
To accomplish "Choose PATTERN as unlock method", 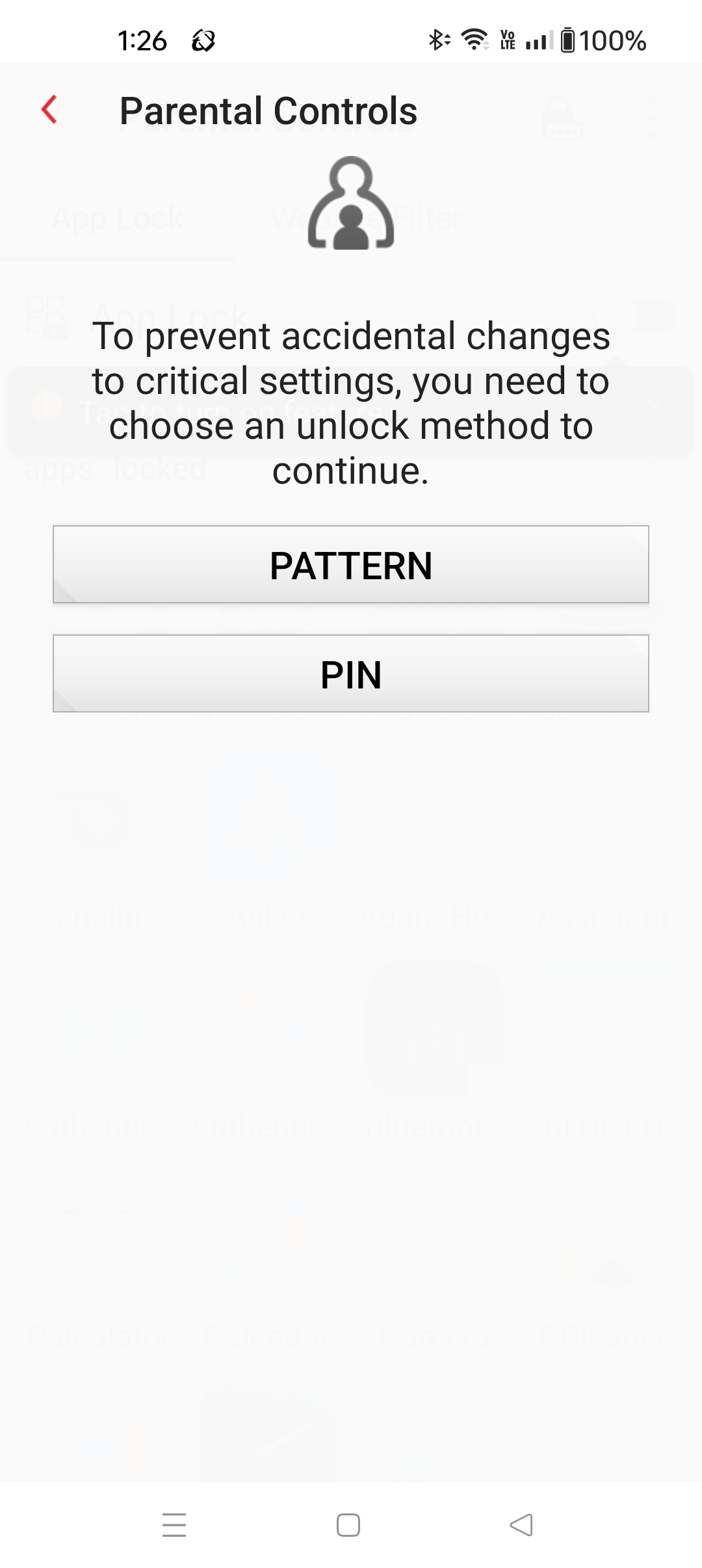I will (351, 564).
